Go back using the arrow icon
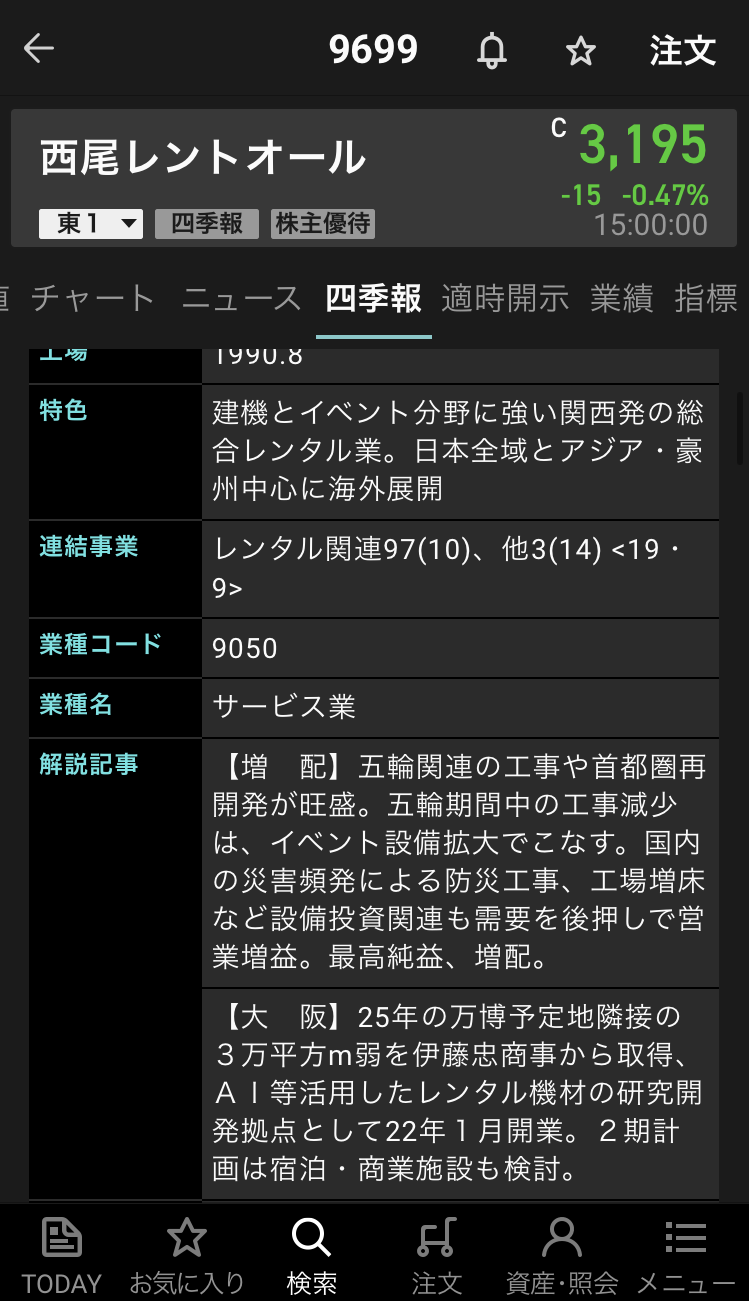This screenshot has width=749, height=1301. [39, 49]
